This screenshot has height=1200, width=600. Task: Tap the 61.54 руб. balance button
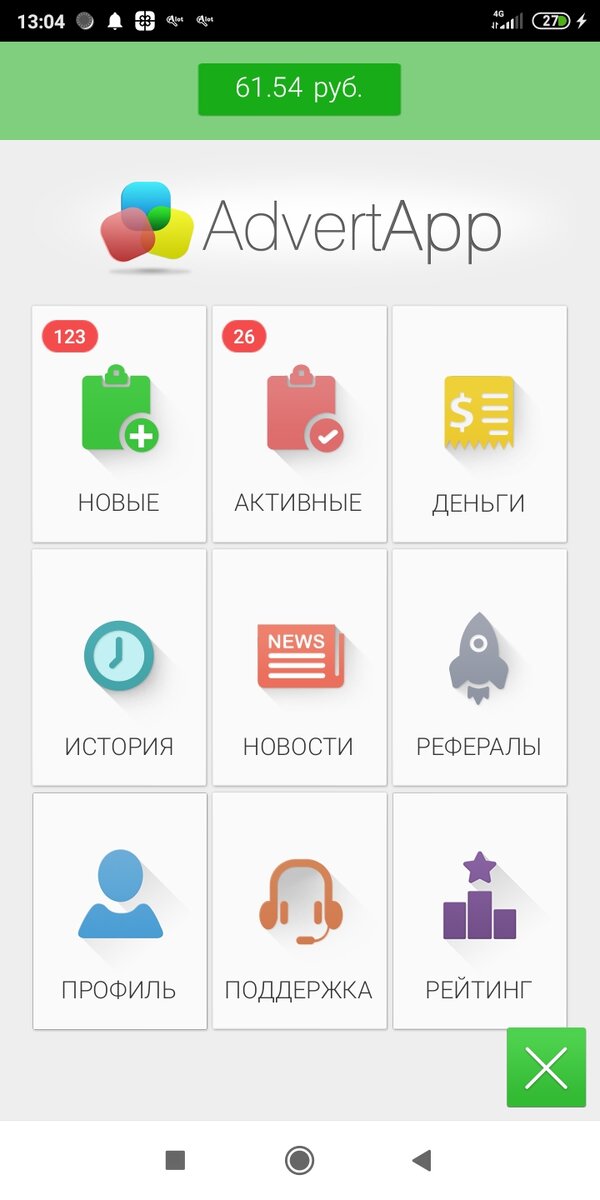click(299, 89)
